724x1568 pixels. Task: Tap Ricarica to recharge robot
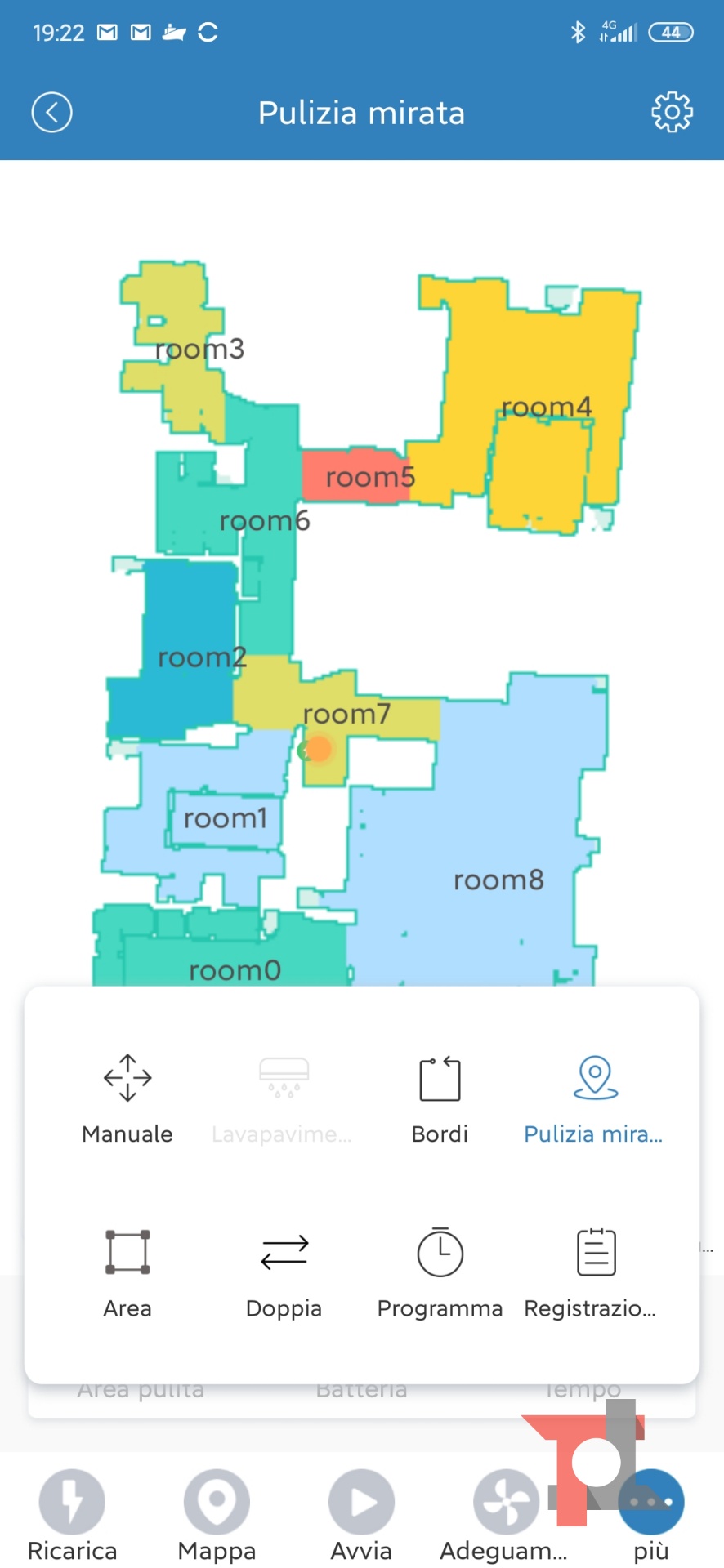pyautogui.click(x=72, y=1515)
